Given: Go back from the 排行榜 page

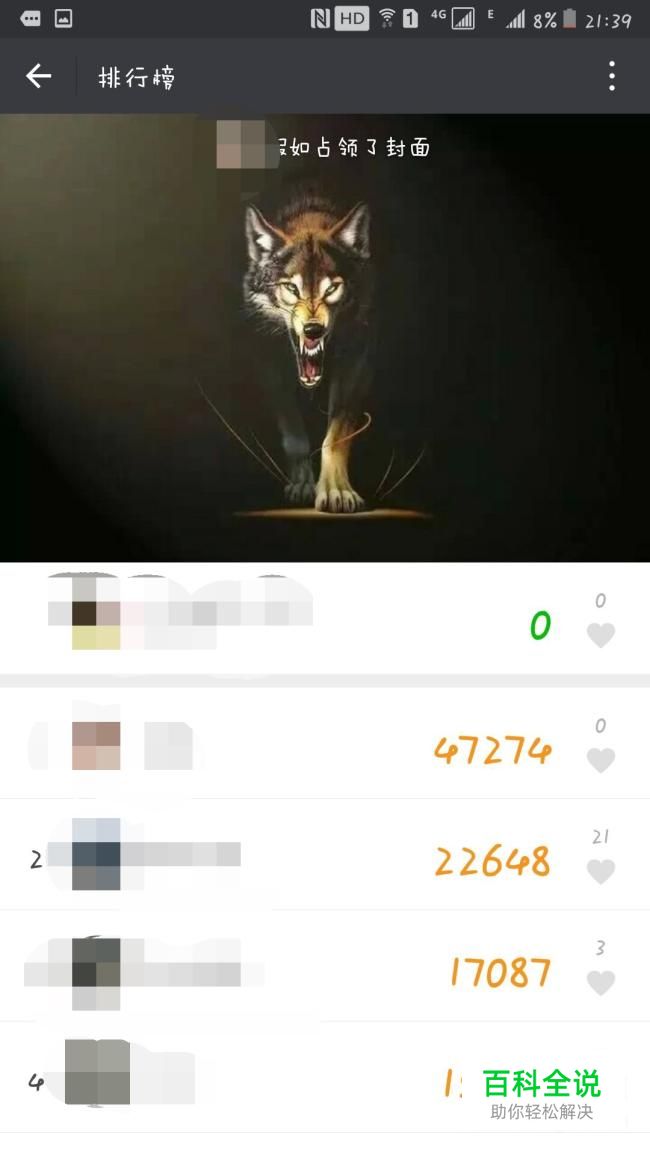Looking at the screenshot, I should tap(38, 76).
